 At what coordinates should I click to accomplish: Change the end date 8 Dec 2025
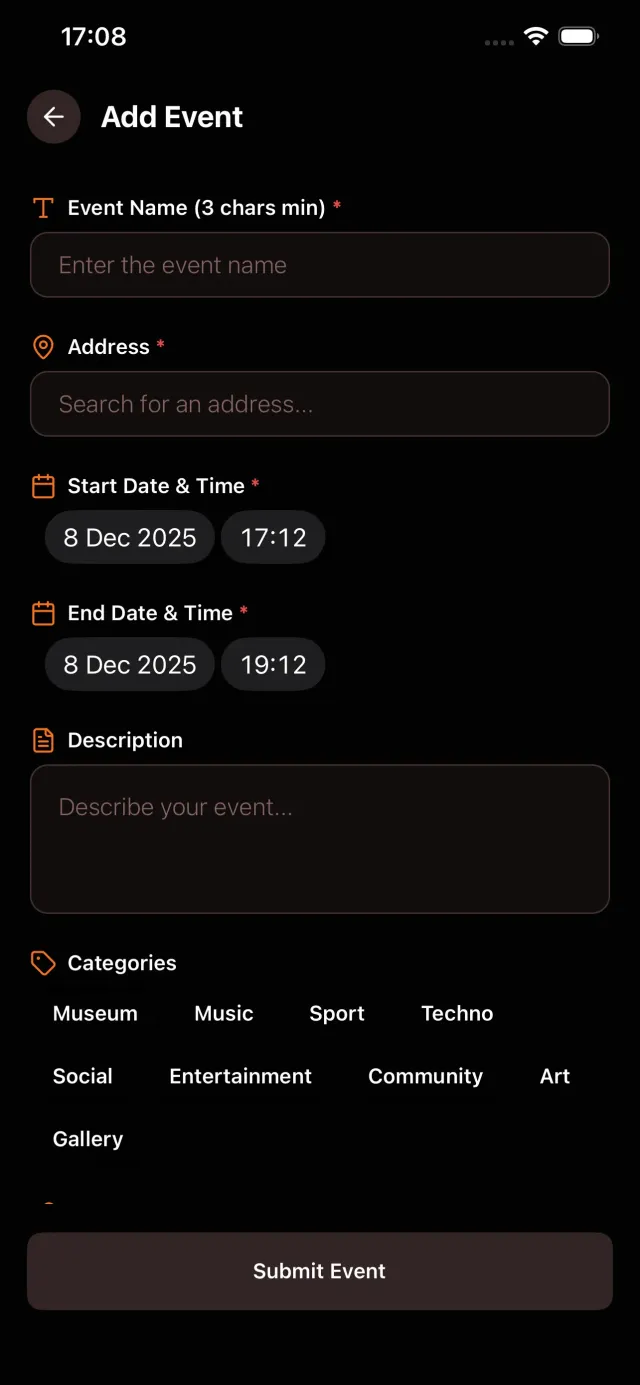click(x=130, y=665)
